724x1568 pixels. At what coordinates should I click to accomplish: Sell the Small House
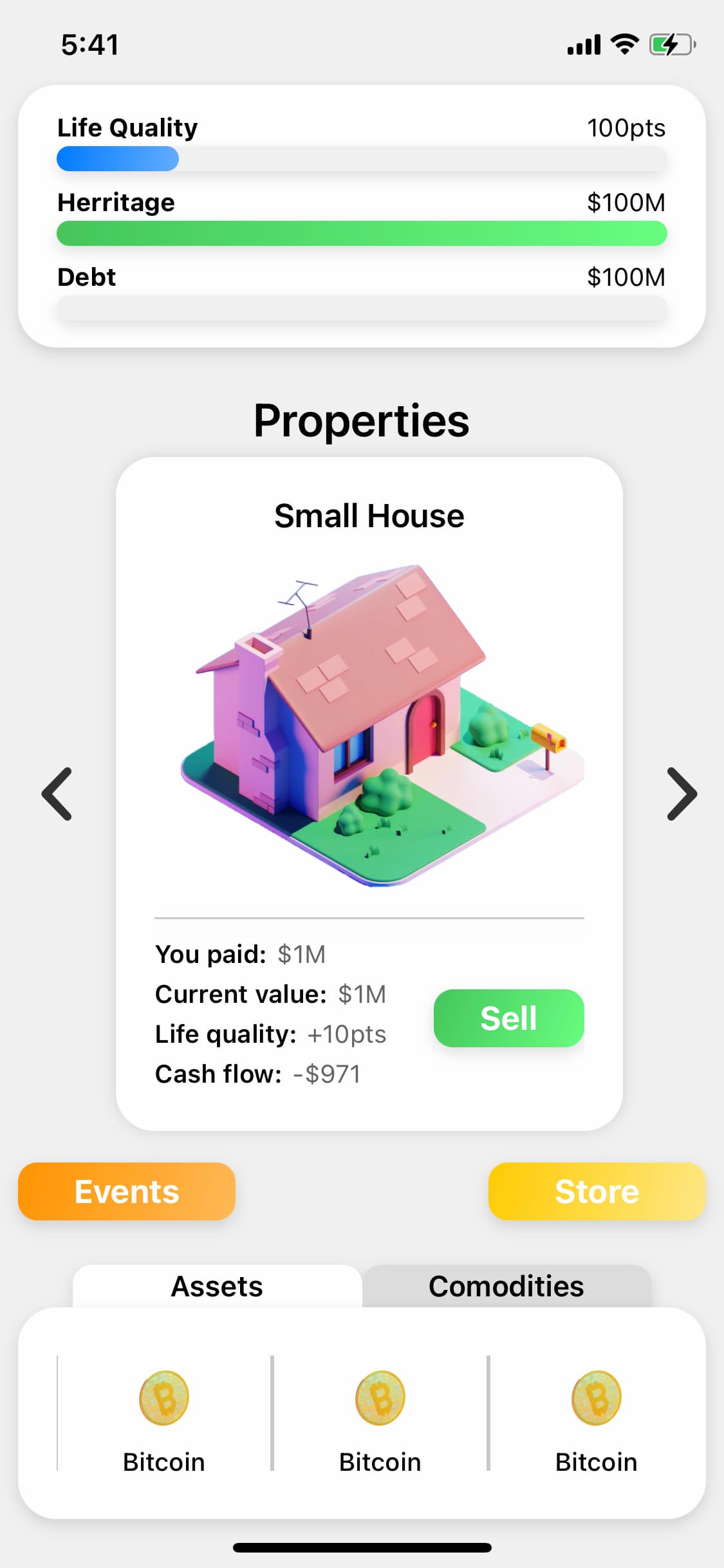(508, 1018)
